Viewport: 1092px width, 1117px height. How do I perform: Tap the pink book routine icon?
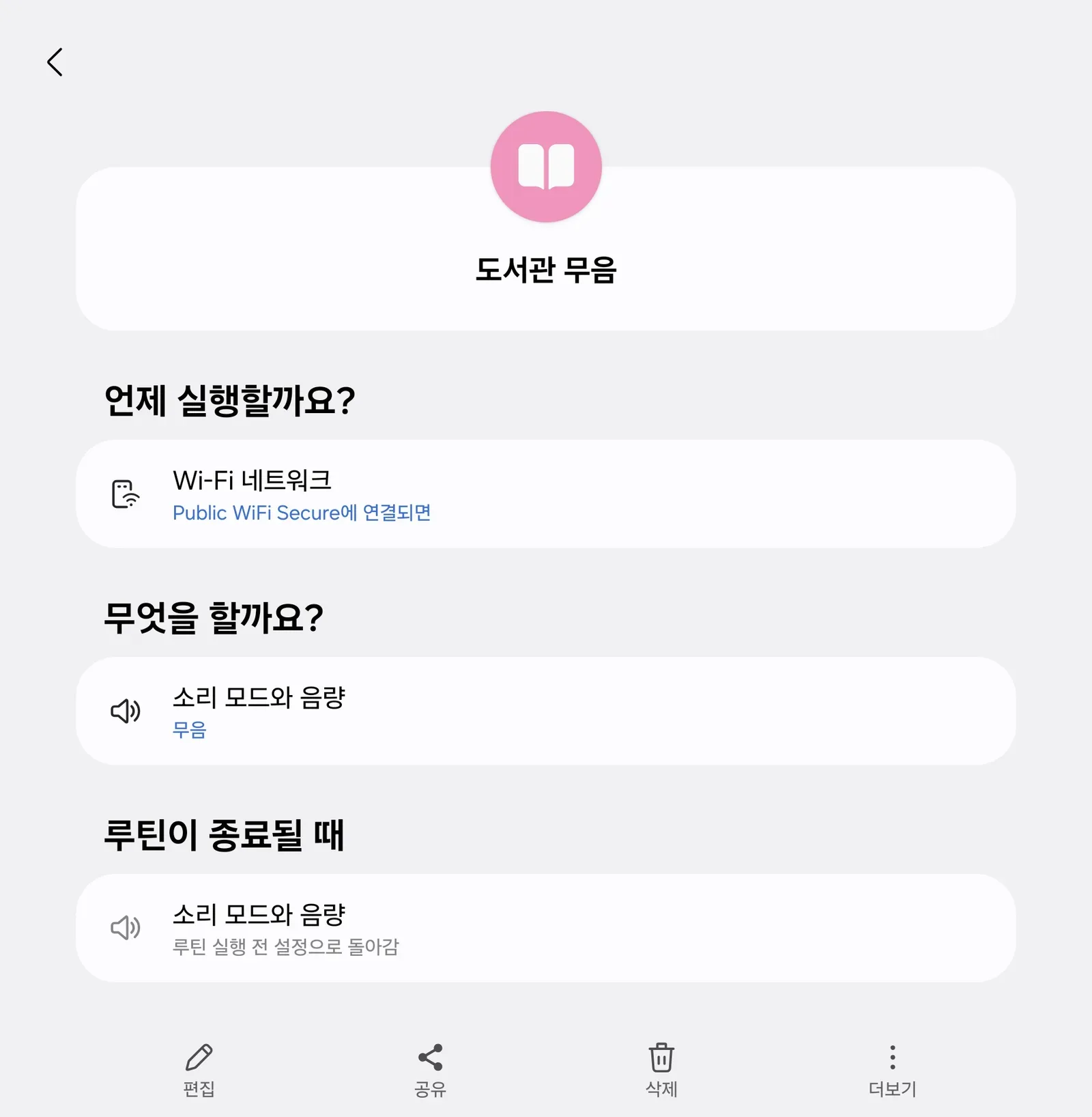coord(546,167)
